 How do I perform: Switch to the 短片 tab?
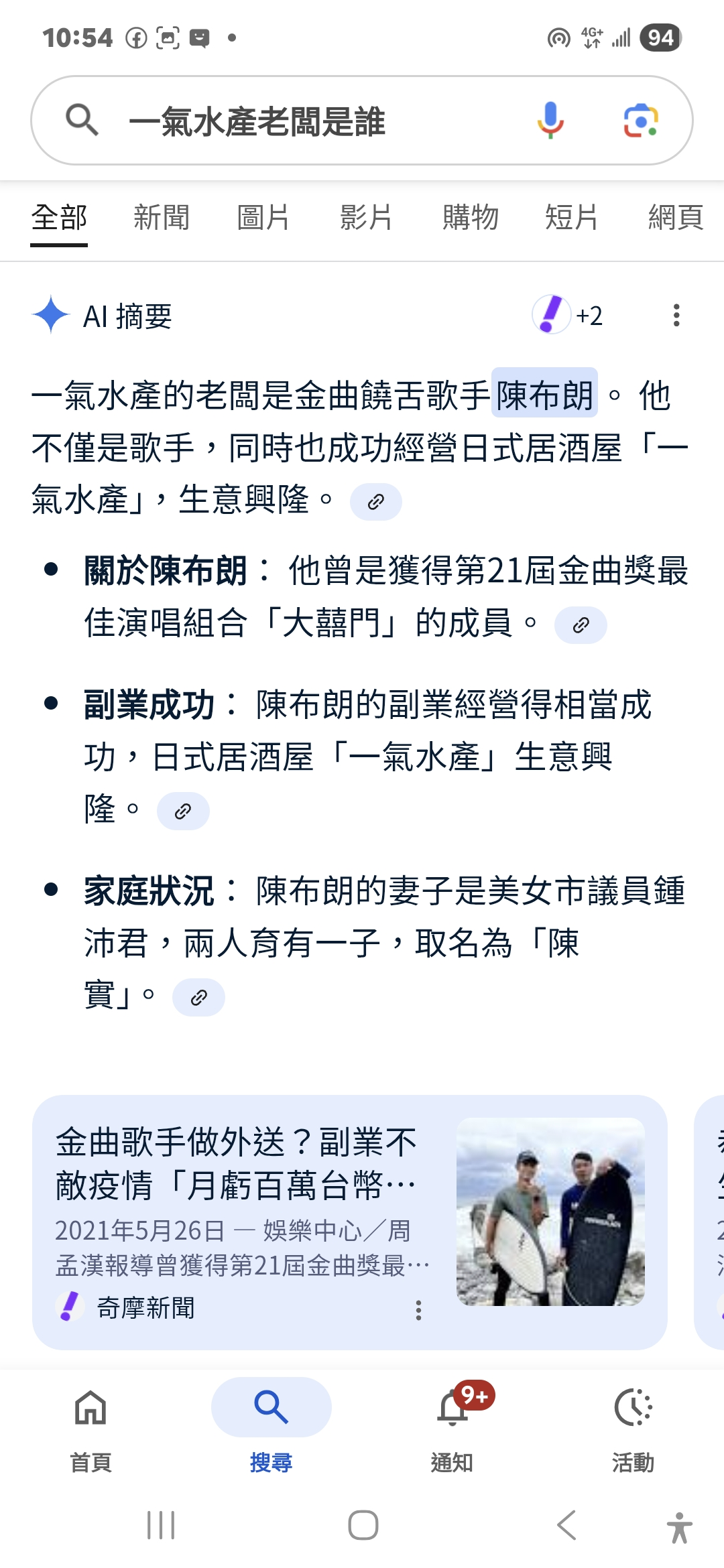(x=571, y=218)
